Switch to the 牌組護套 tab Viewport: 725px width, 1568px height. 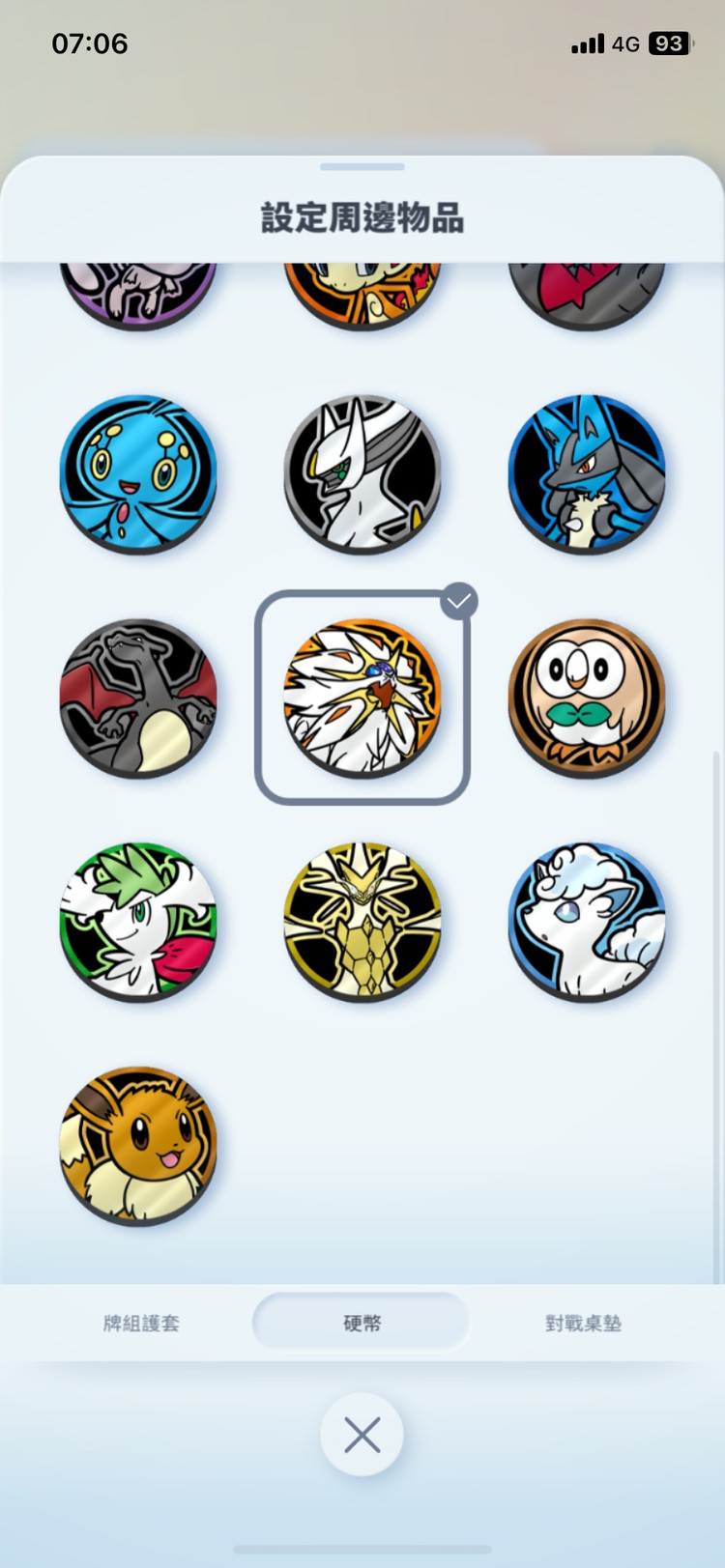(x=141, y=1323)
